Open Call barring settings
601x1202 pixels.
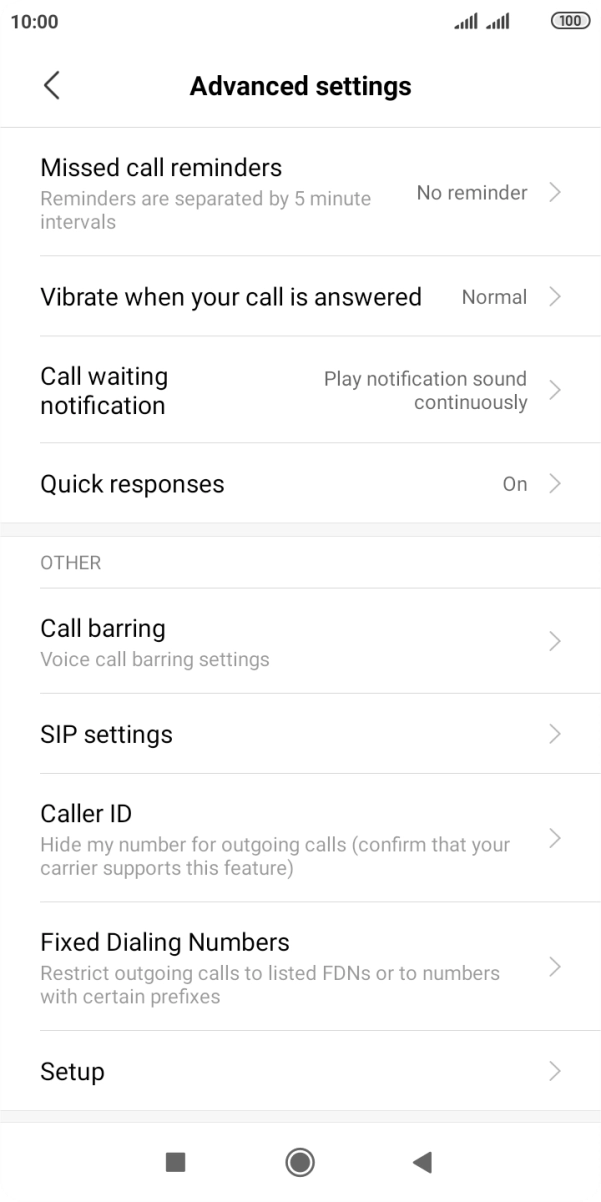tap(300, 641)
